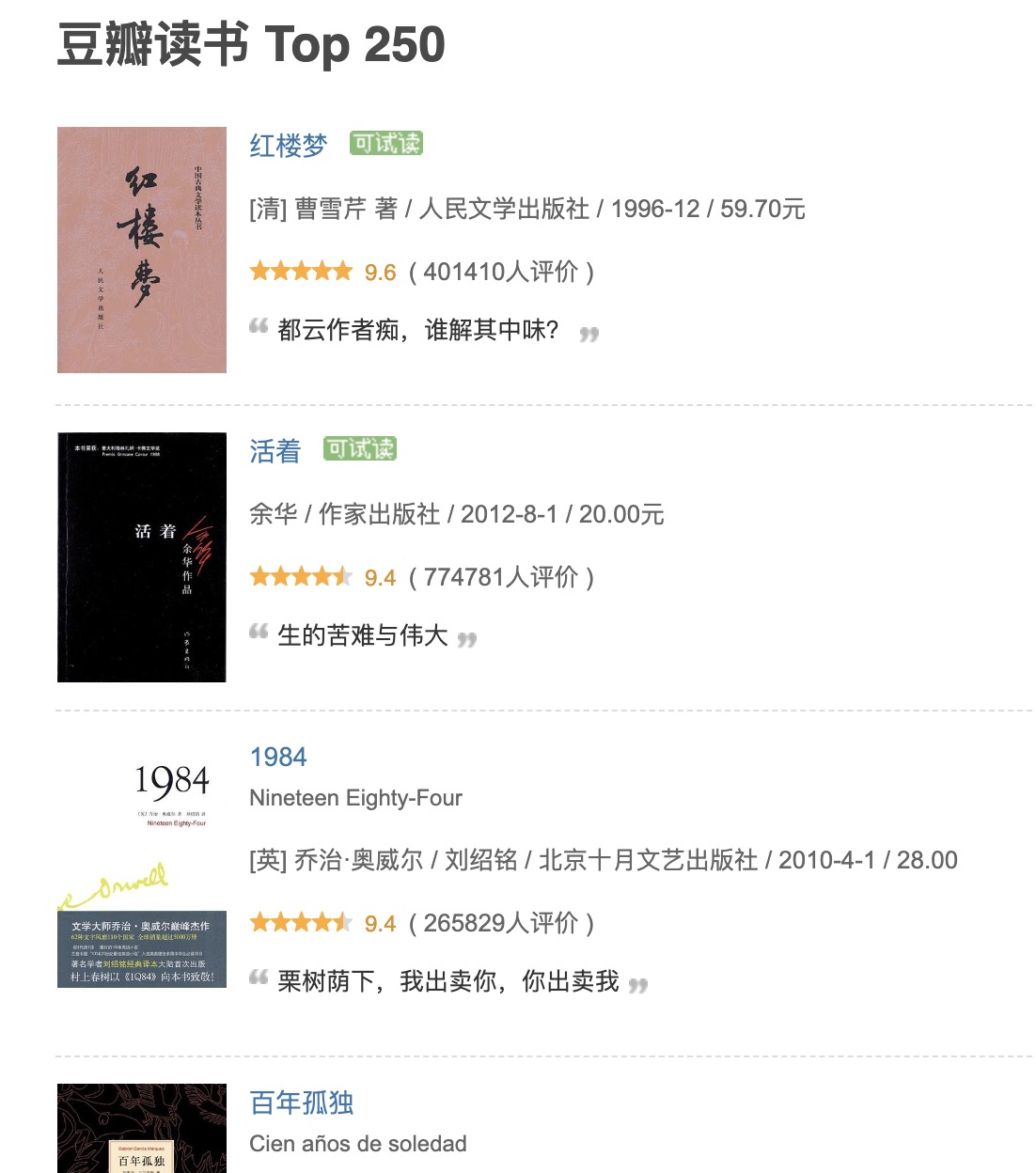The width and height of the screenshot is (1036, 1173).
Task: Open the 红楼梦 book title link
Action: [288, 146]
